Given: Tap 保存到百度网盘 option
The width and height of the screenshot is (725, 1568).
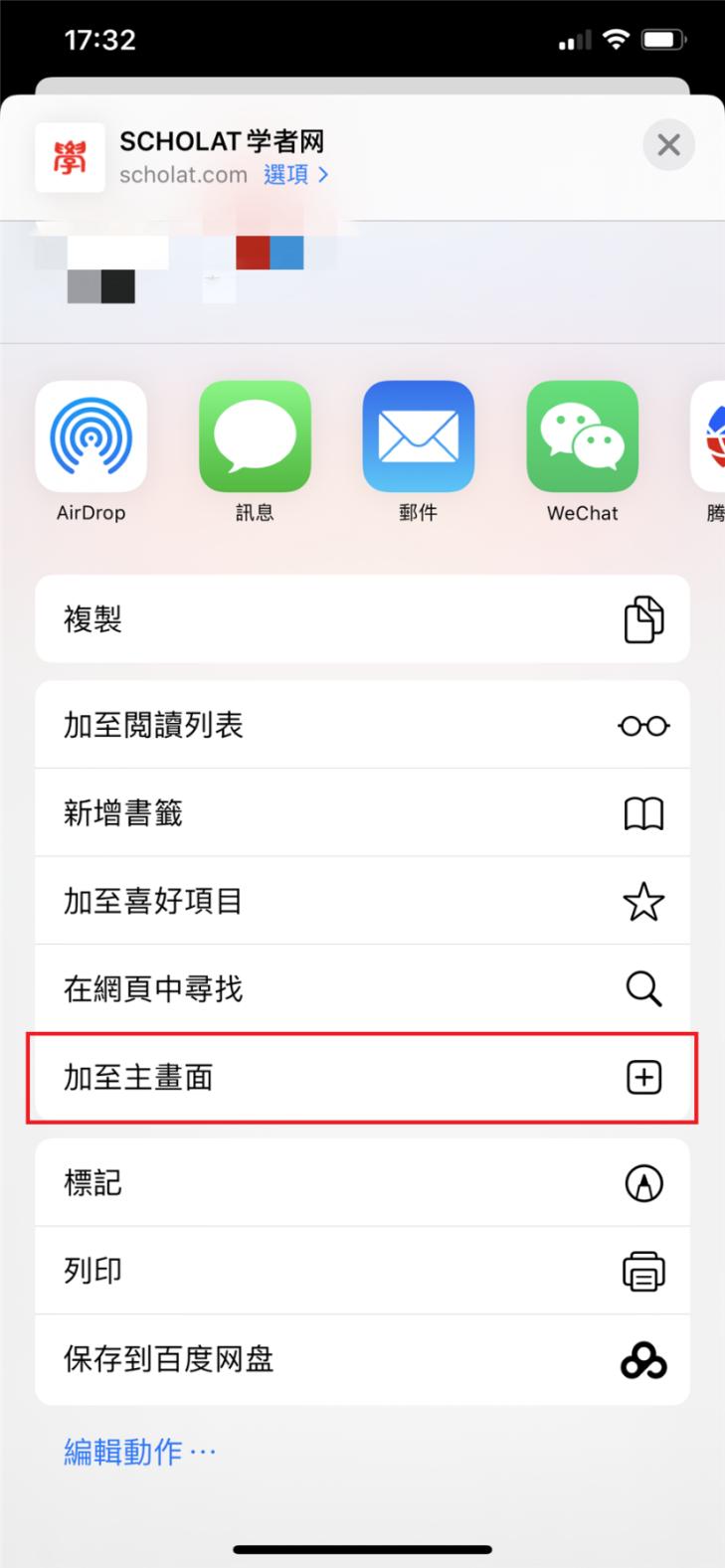Looking at the screenshot, I should point(362,1359).
